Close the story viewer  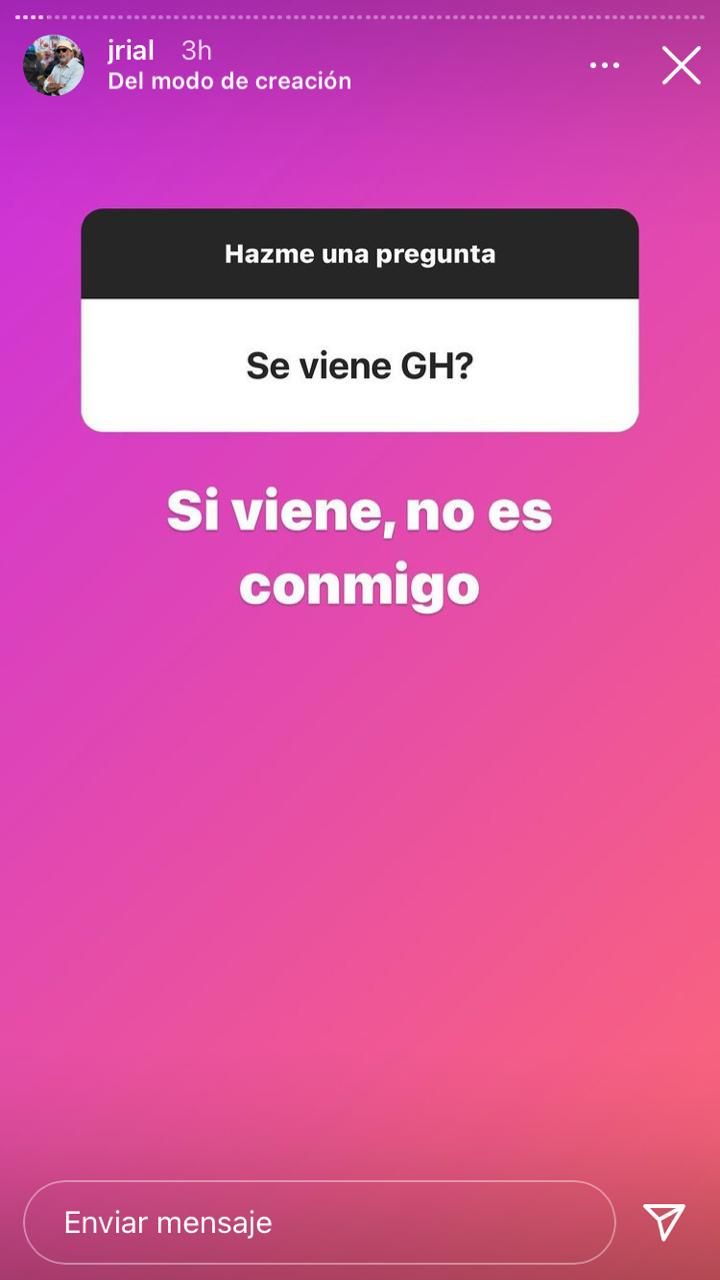pos(681,66)
